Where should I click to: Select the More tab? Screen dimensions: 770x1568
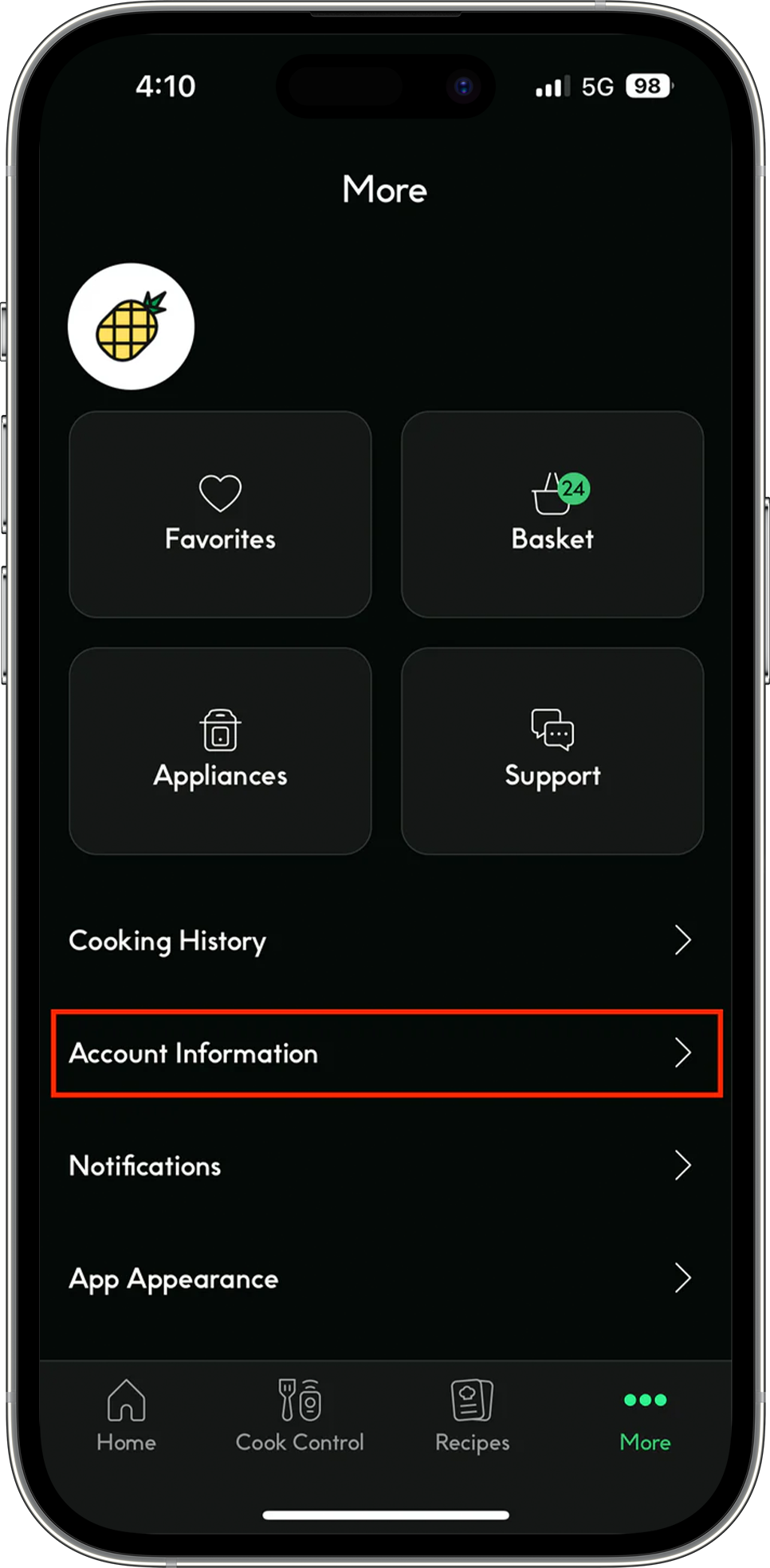coord(645,1421)
